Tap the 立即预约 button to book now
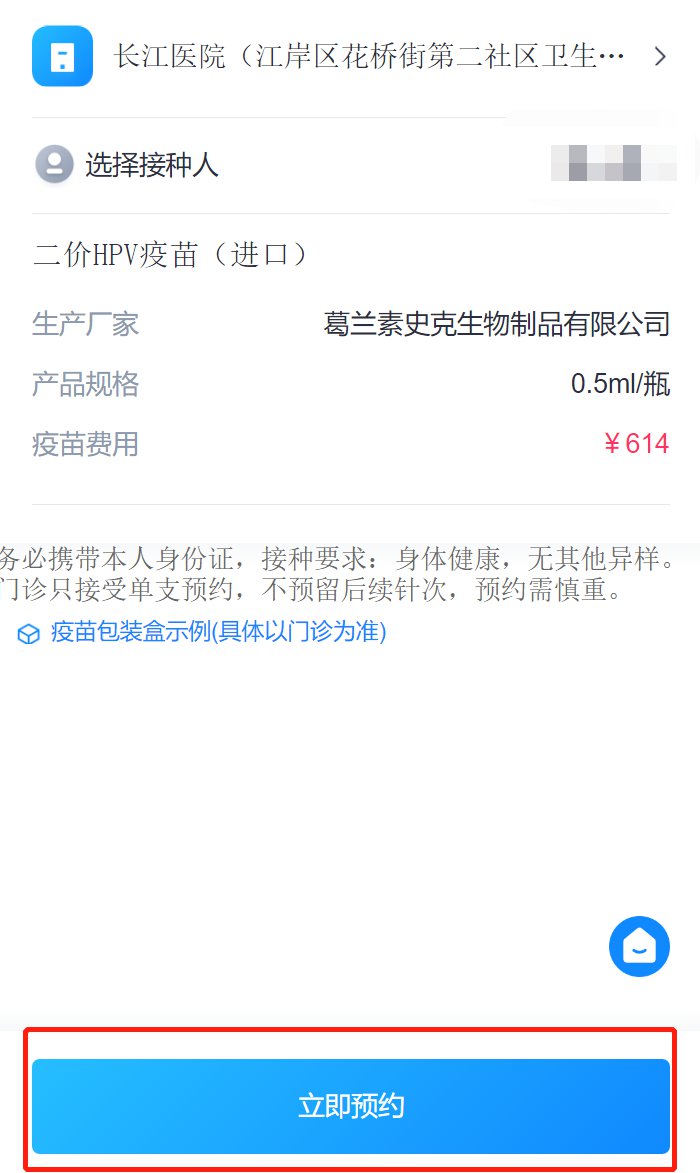This screenshot has width=700, height=1173. (350, 1106)
